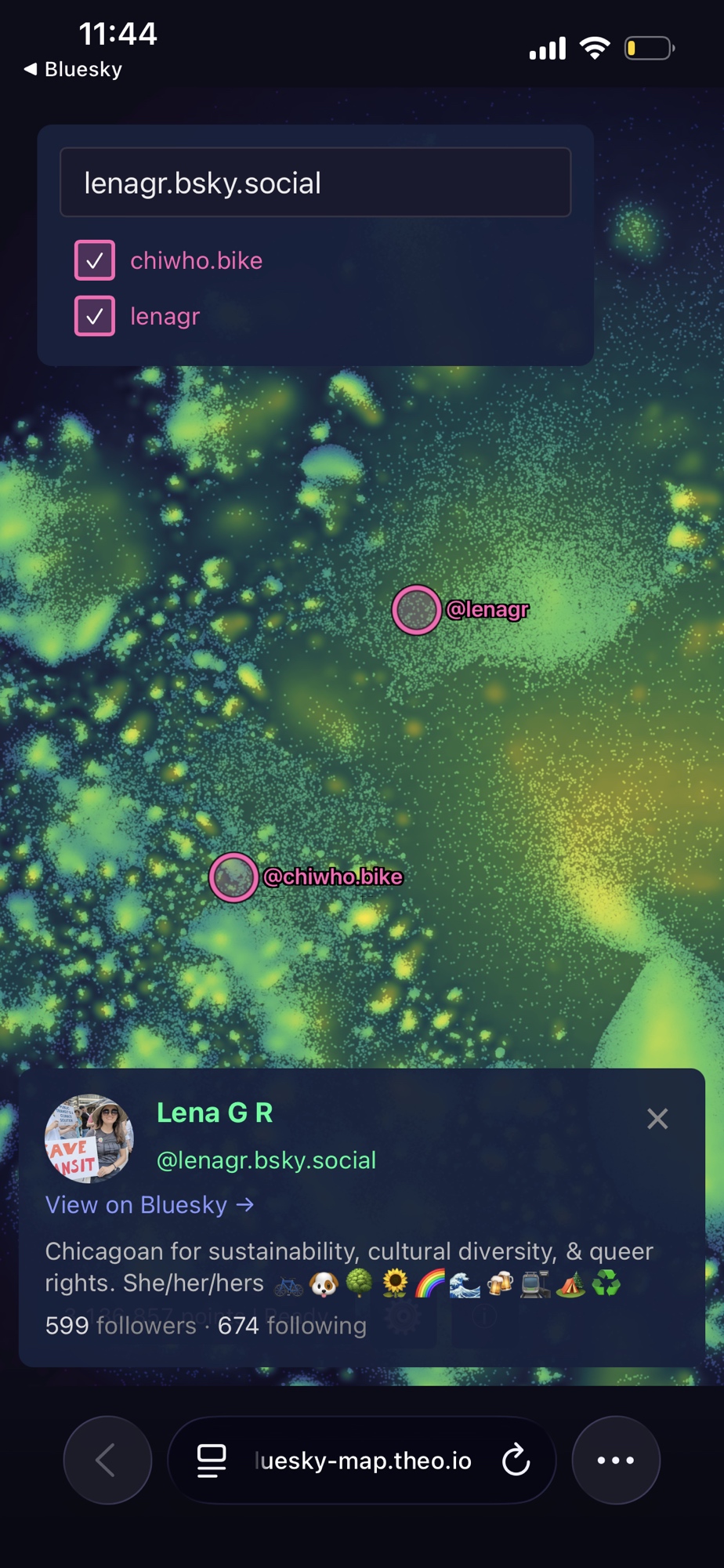Select the @lenagr marker on the map
This screenshot has width=724, height=1568.
point(416,610)
